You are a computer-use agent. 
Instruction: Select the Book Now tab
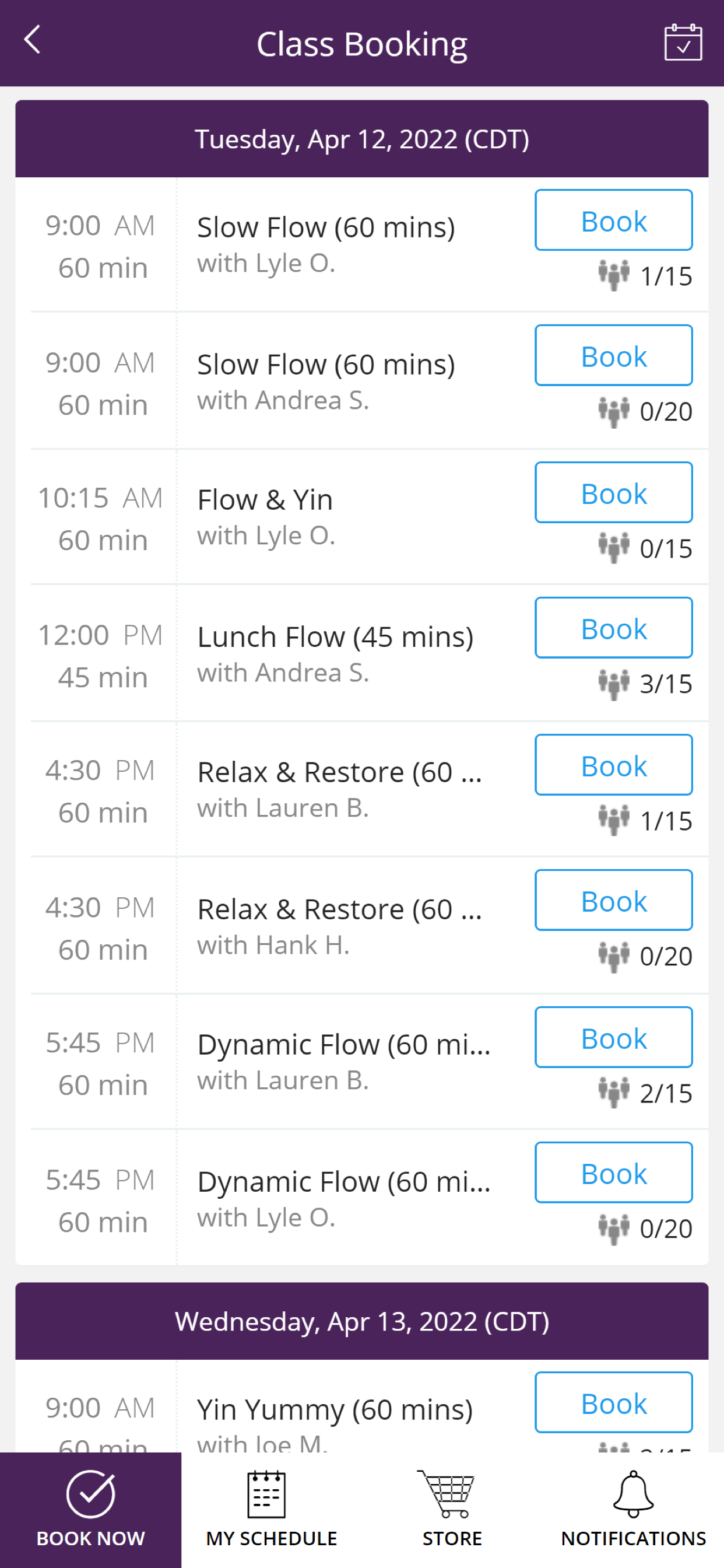click(x=91, y=1510)
